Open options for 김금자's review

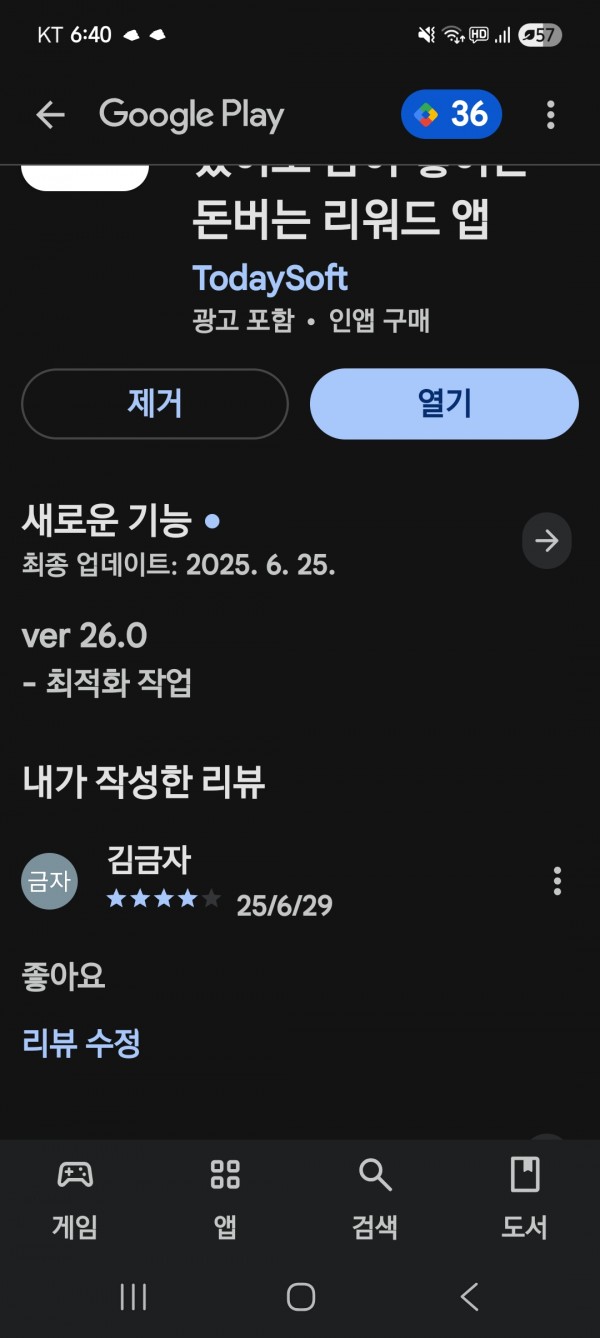click(556, 881)
